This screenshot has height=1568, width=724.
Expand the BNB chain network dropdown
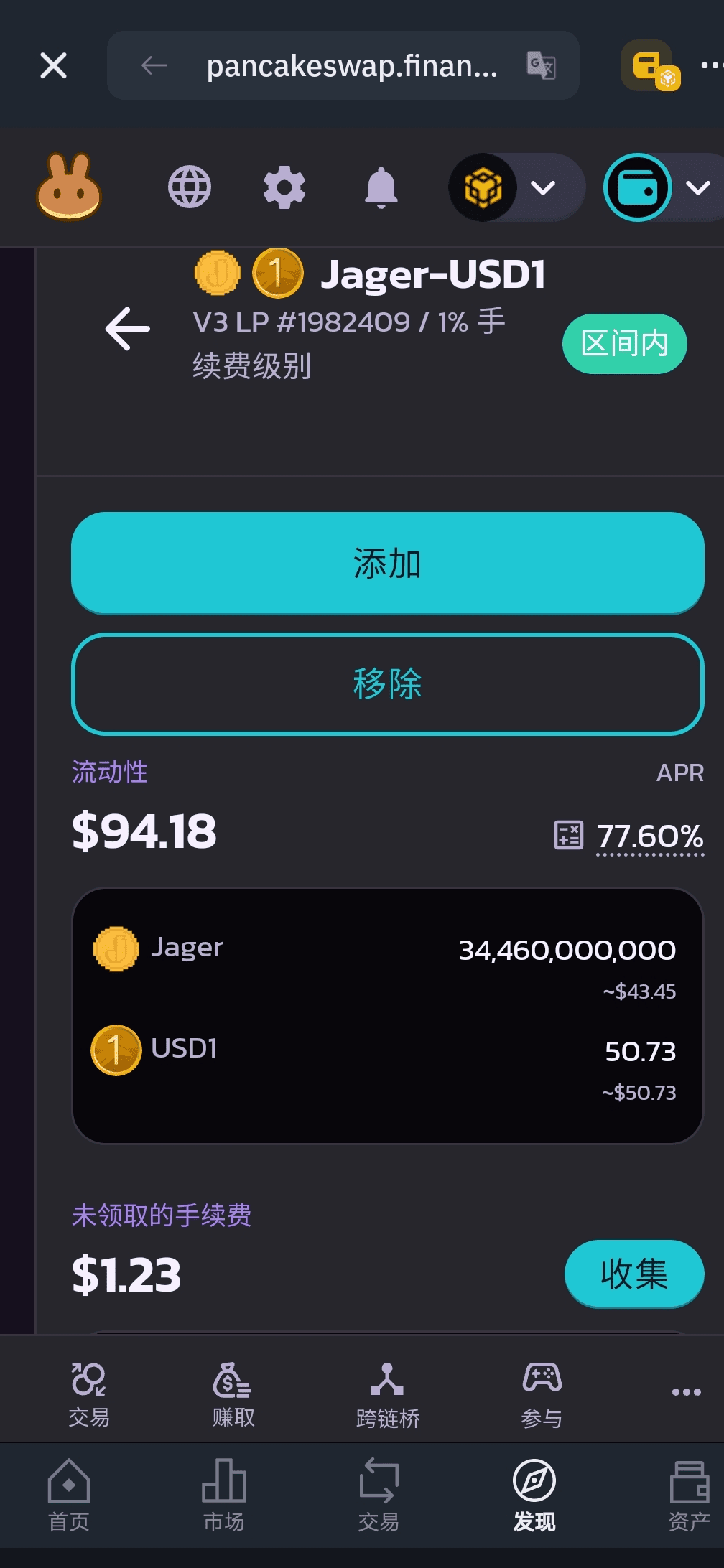[542, 188]
